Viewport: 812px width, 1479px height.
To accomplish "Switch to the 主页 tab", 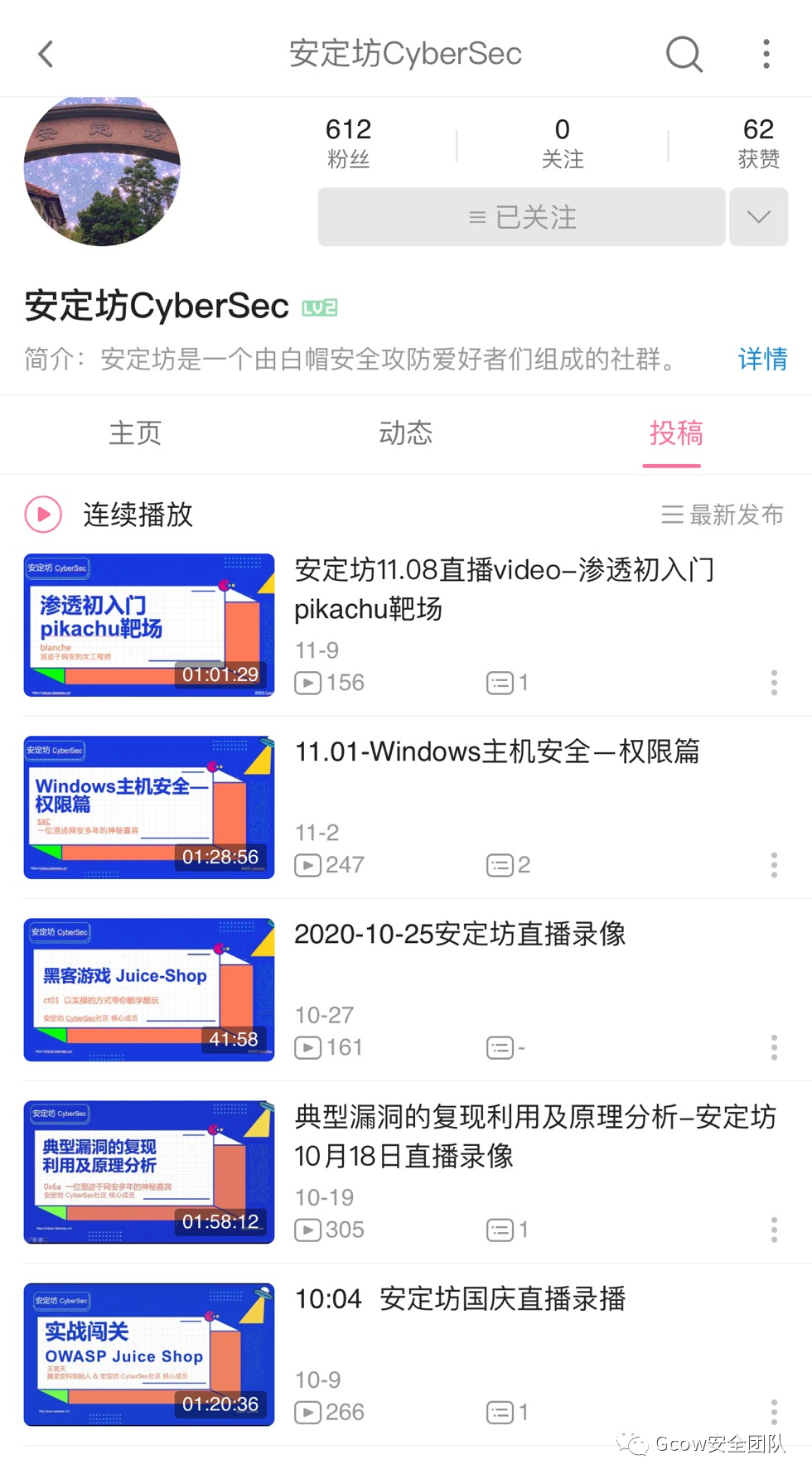I will pyautogui.click(x=135, y=433).
